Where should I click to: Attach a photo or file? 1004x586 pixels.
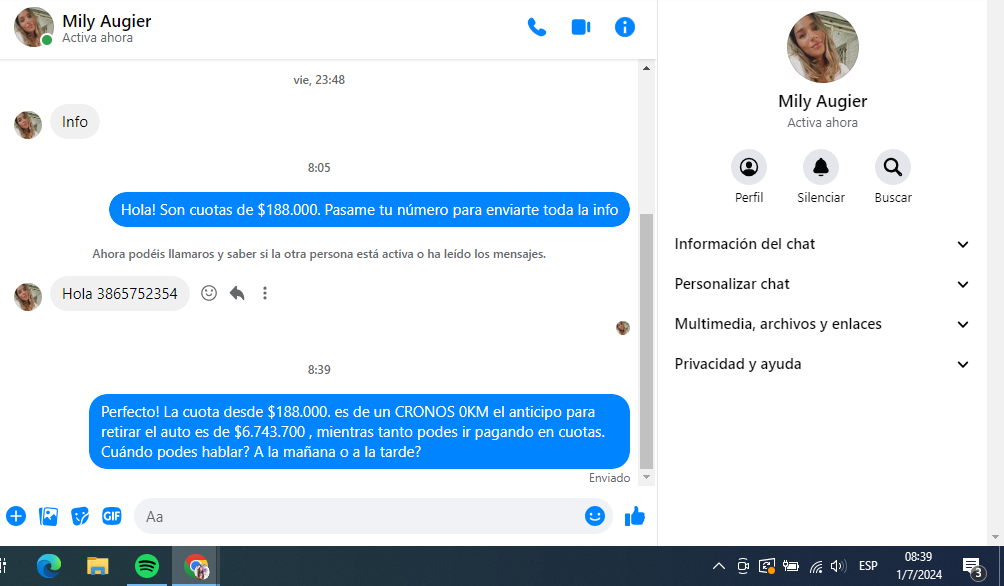click(x=48, y=516)
